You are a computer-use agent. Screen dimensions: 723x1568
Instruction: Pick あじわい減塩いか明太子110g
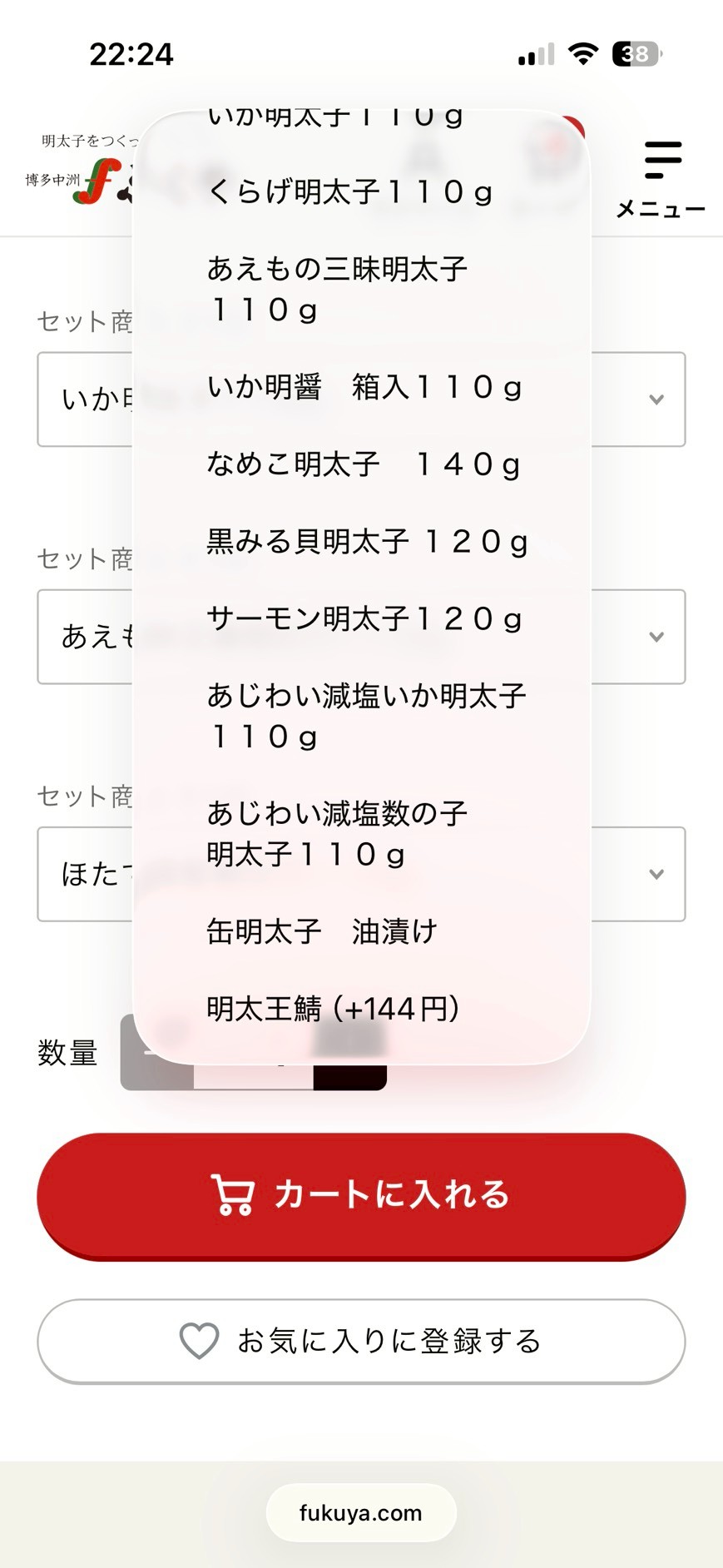pyautogui.click(x=366, y=715)
